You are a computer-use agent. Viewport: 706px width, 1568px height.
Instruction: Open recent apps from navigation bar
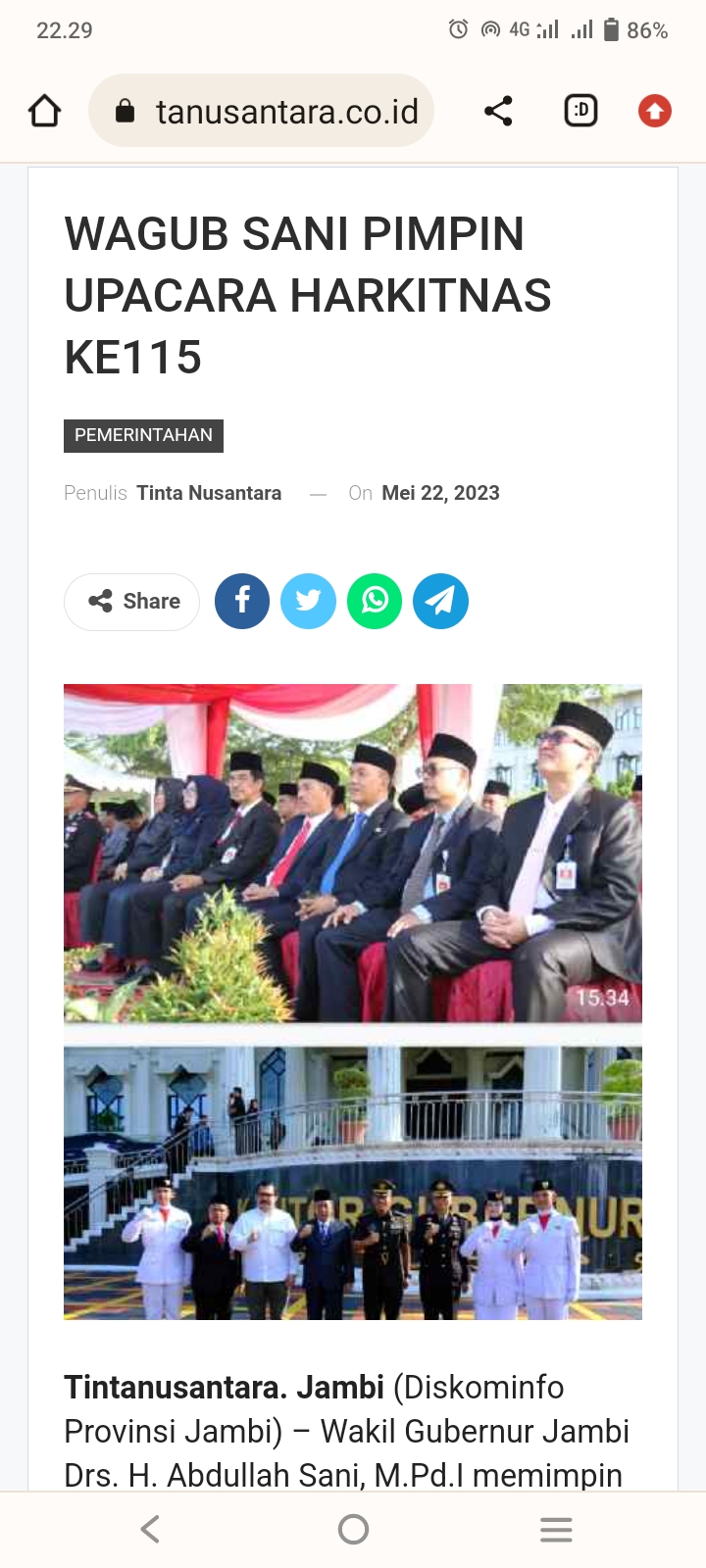click(556, 1530)
